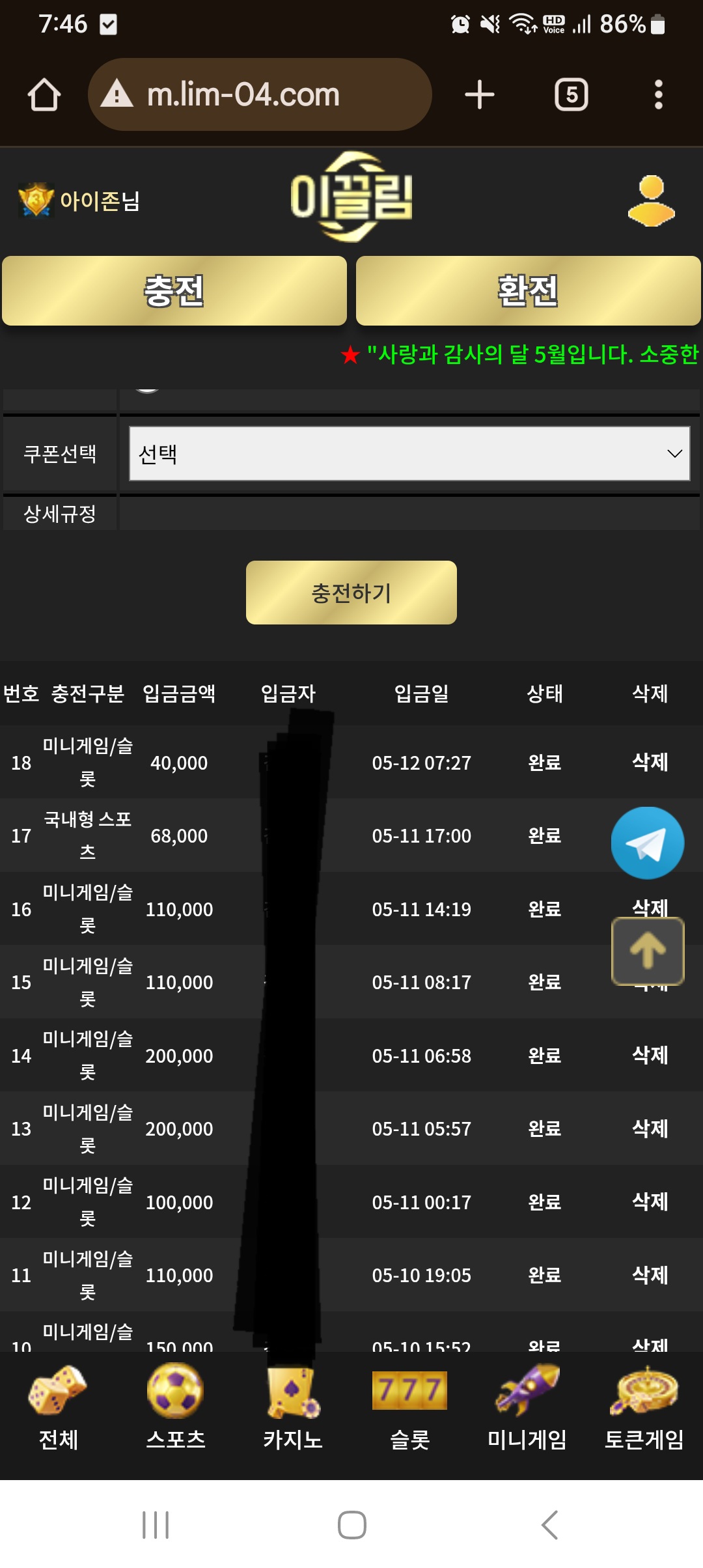
Task: Go back with the system back button
Action: point(549,1525)
